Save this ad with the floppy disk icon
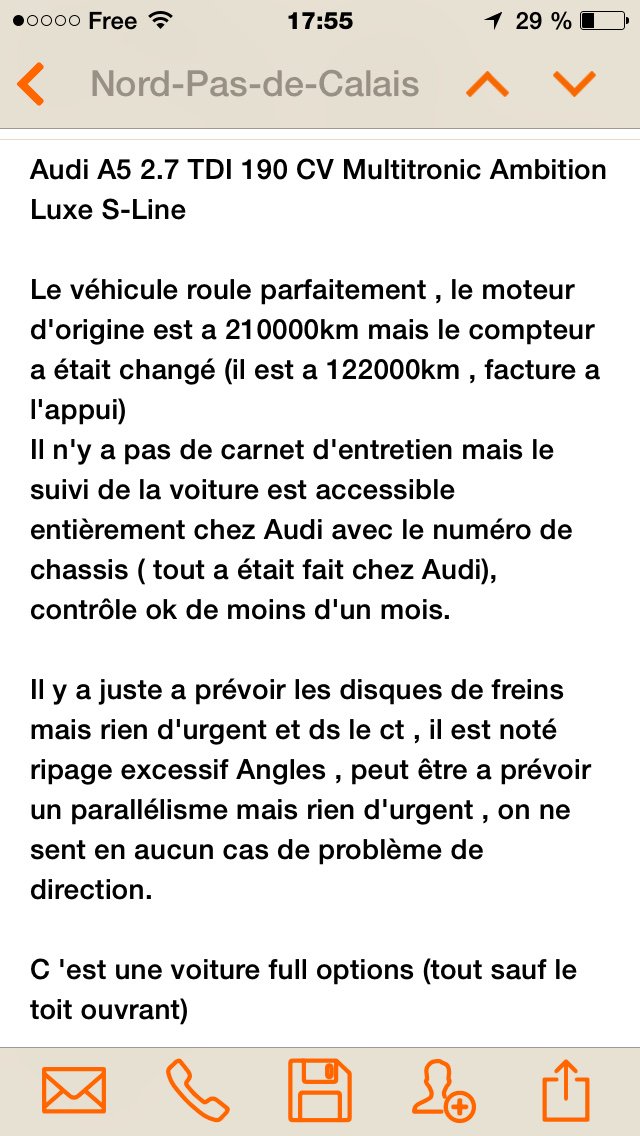This screenshot has height=1136, width=640. pos(320,1090)
